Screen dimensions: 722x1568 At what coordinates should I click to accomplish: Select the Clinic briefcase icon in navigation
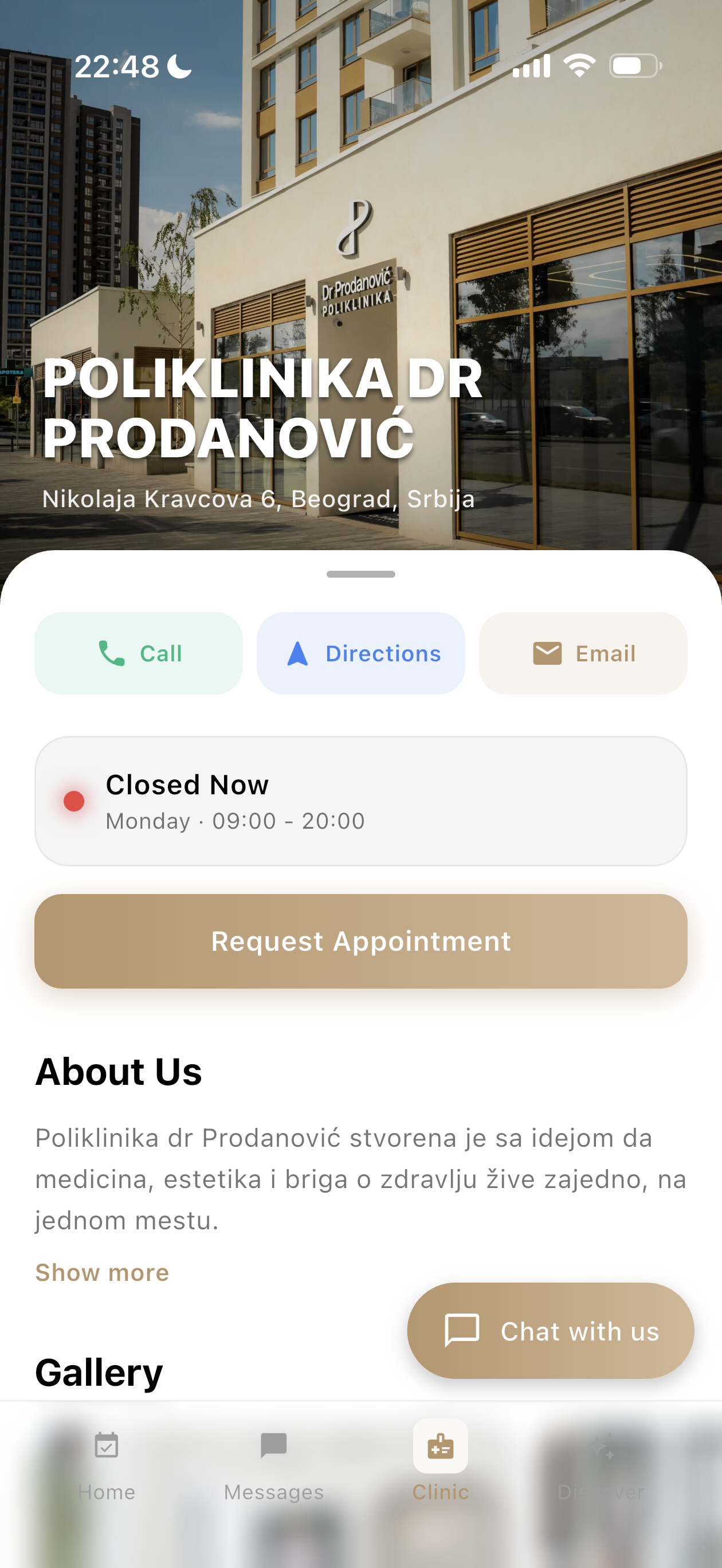click(x=440, y=1448)
